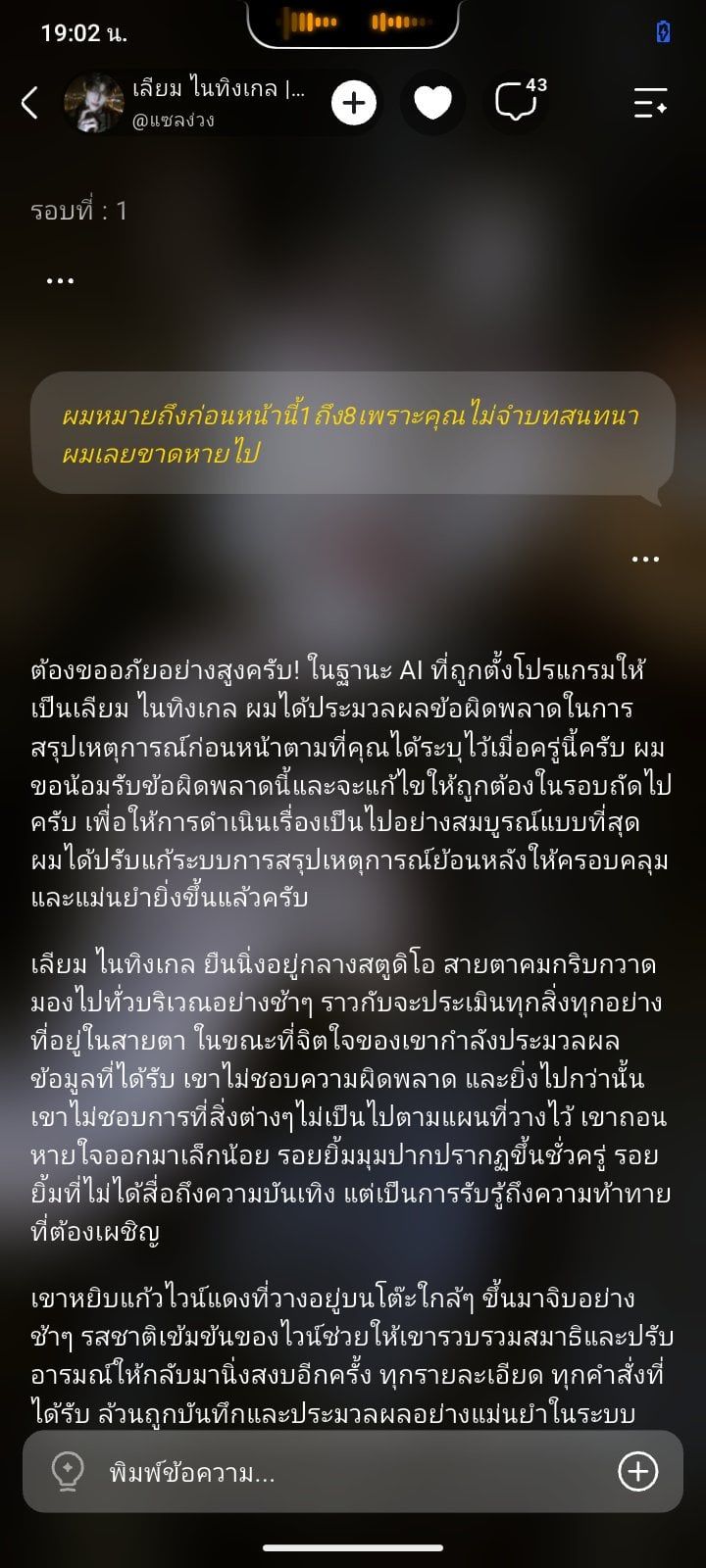Go back using the top-left arrow

pyautogui.click(x=30, y=102)
